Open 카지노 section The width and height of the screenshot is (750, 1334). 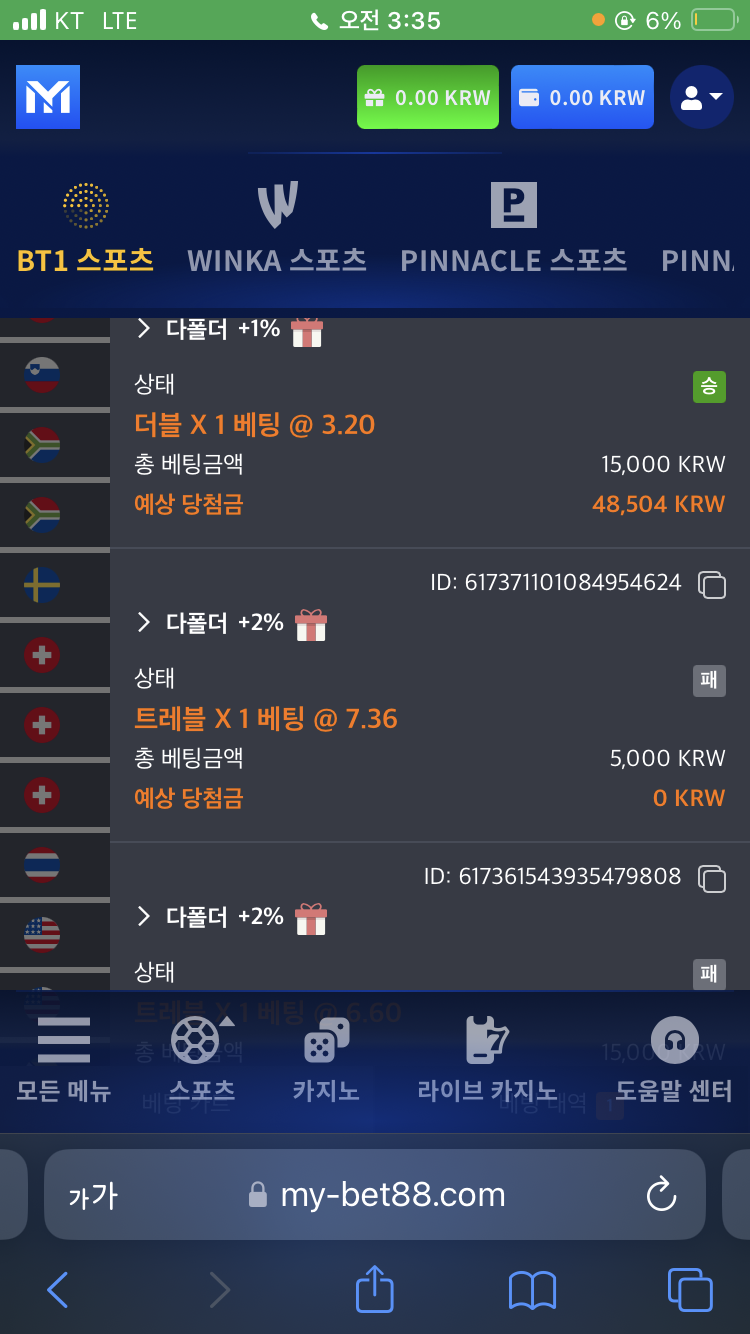pos(326,1060)
